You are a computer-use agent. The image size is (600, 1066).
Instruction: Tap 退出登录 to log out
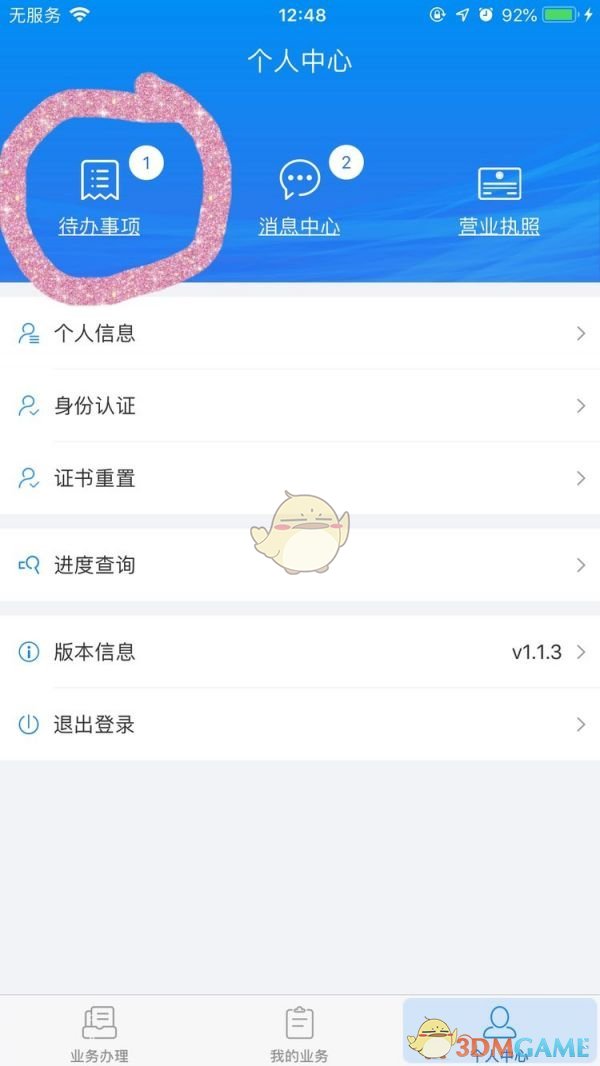pos(299,725)
